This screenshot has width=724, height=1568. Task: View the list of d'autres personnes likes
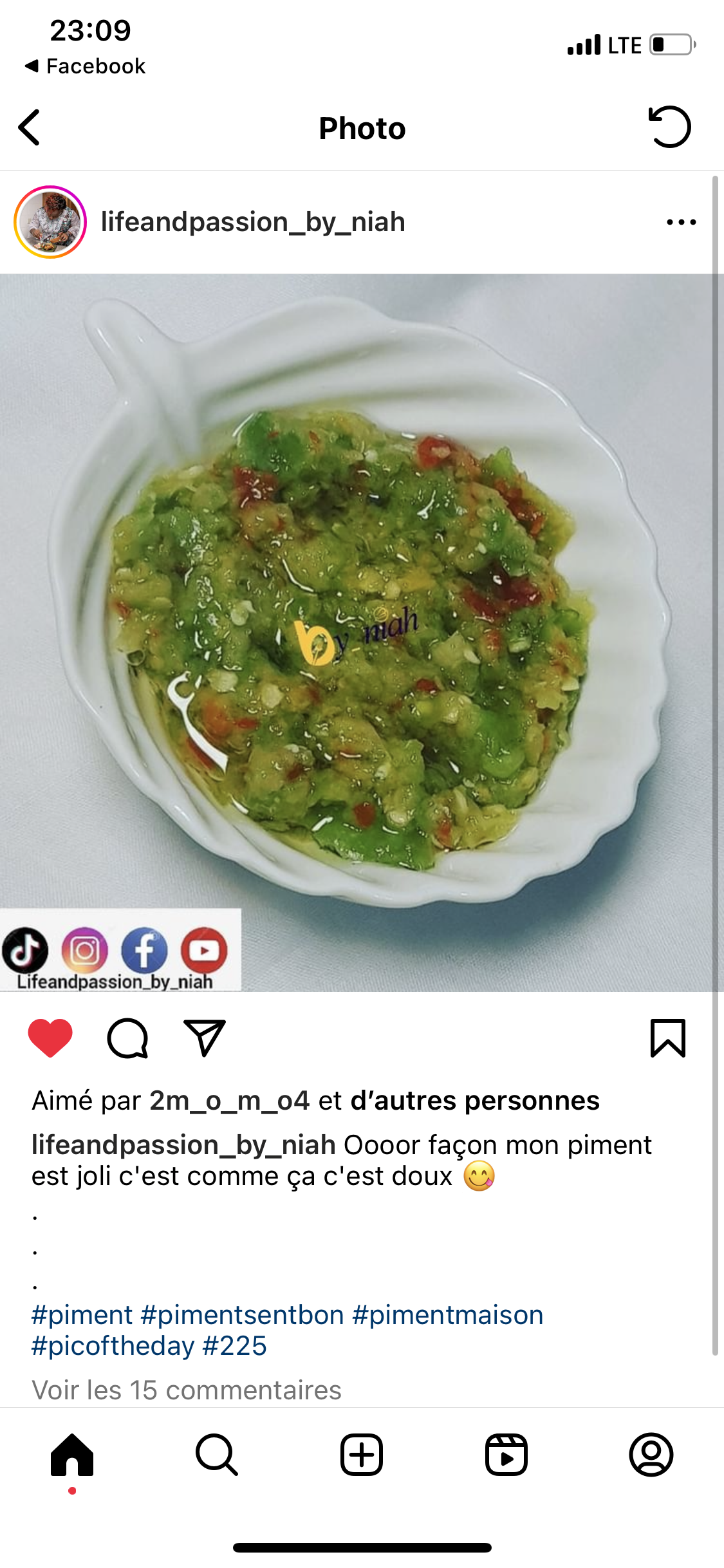coord(474,1101)
